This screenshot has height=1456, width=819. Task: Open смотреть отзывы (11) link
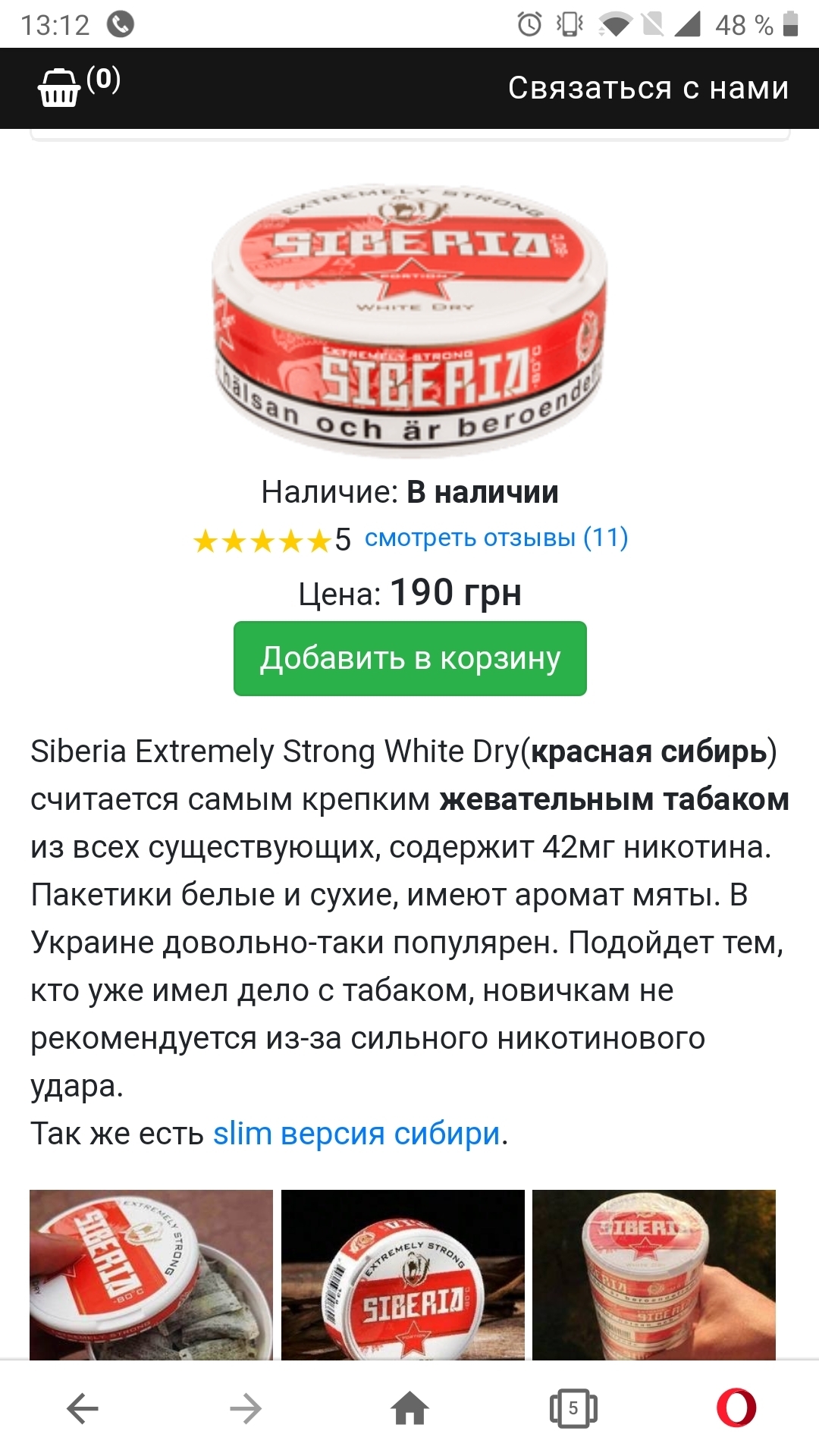(496, 538)
